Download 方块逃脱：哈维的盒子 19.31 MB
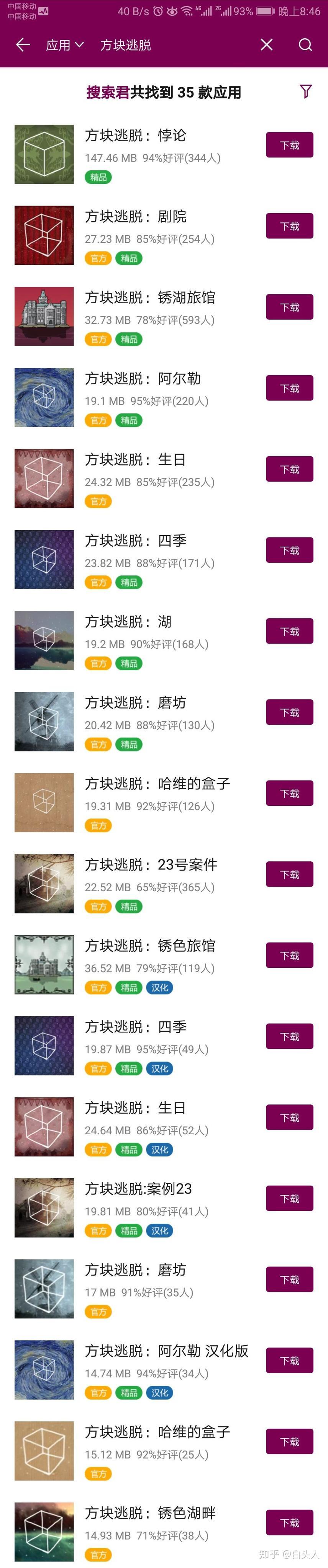 [x=289, y=793]
